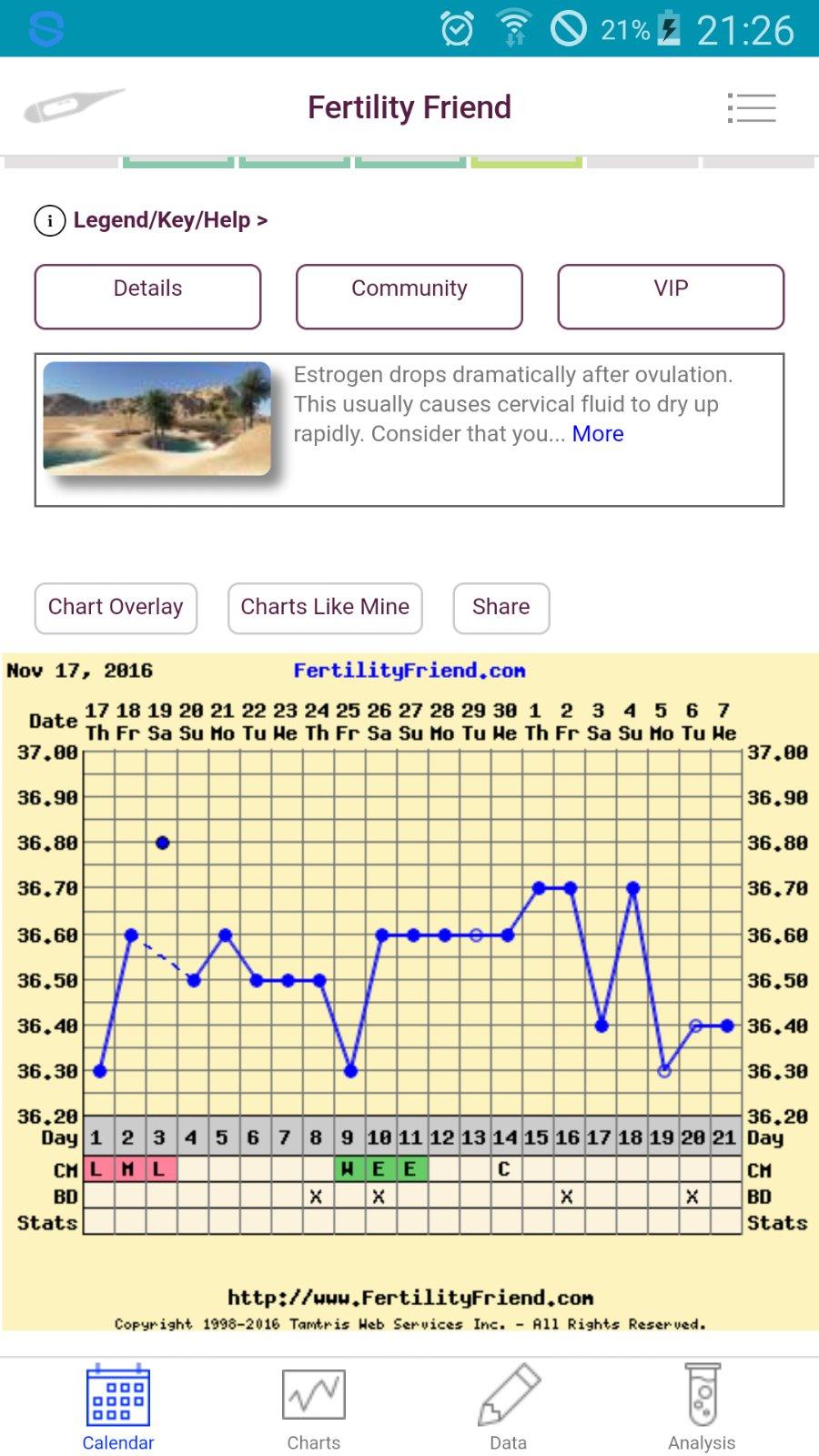Switch to the Data tab
This screenshot has height=1456, width=819.
[x=508, y=1407]
